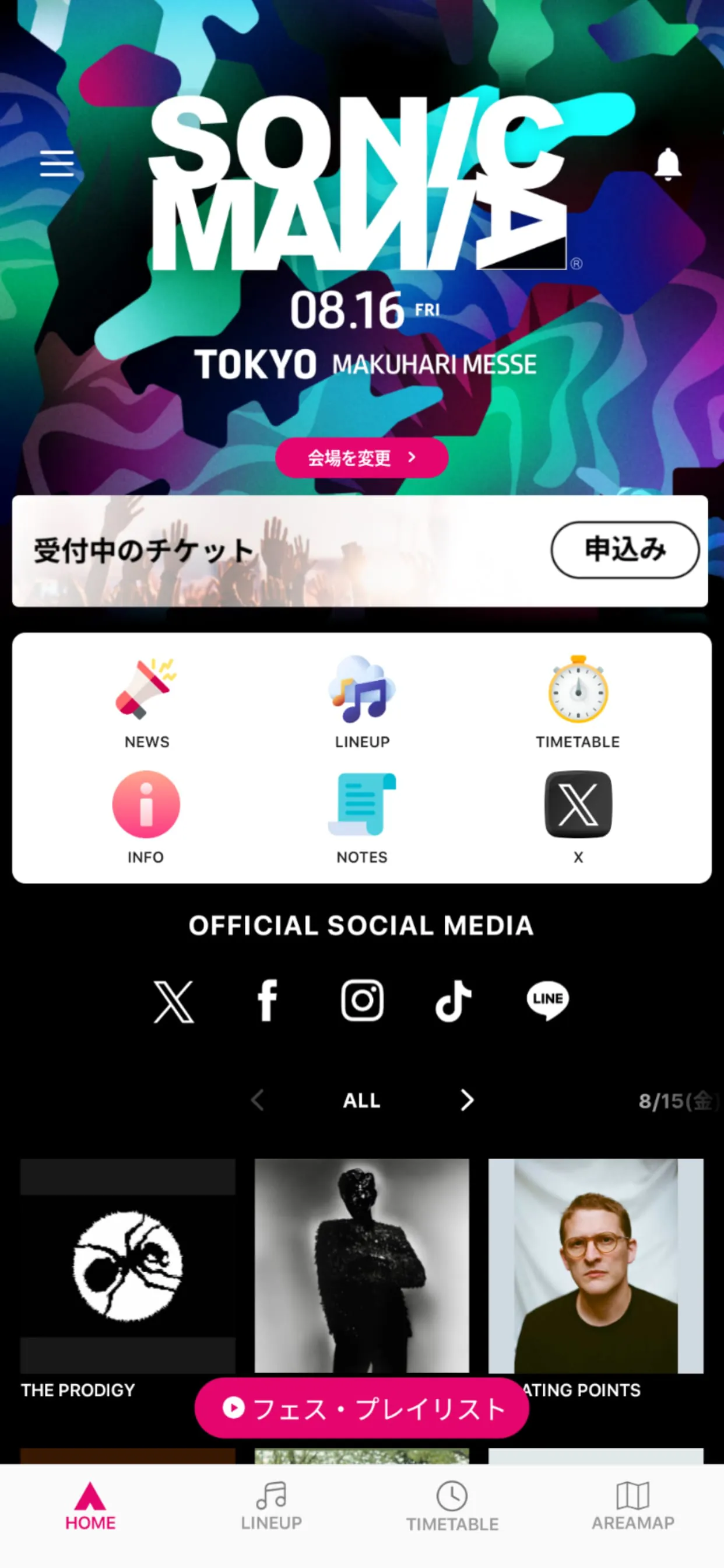
Task: Open the official LINE account
Action: [x=547, y=1000]
